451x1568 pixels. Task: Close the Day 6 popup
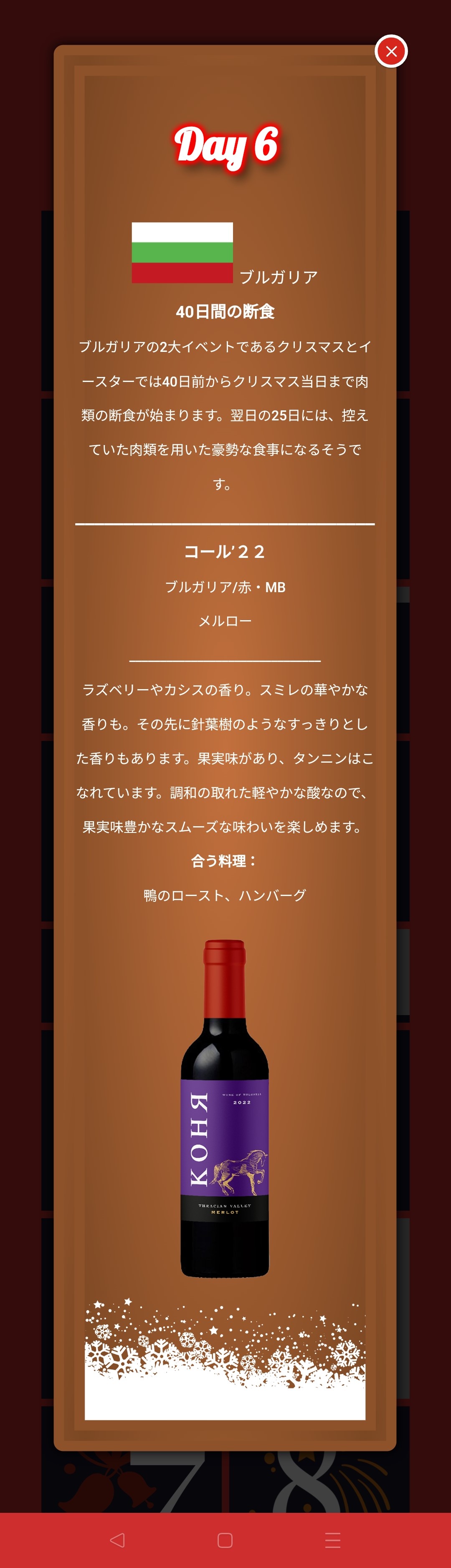[x=391, y=52]
